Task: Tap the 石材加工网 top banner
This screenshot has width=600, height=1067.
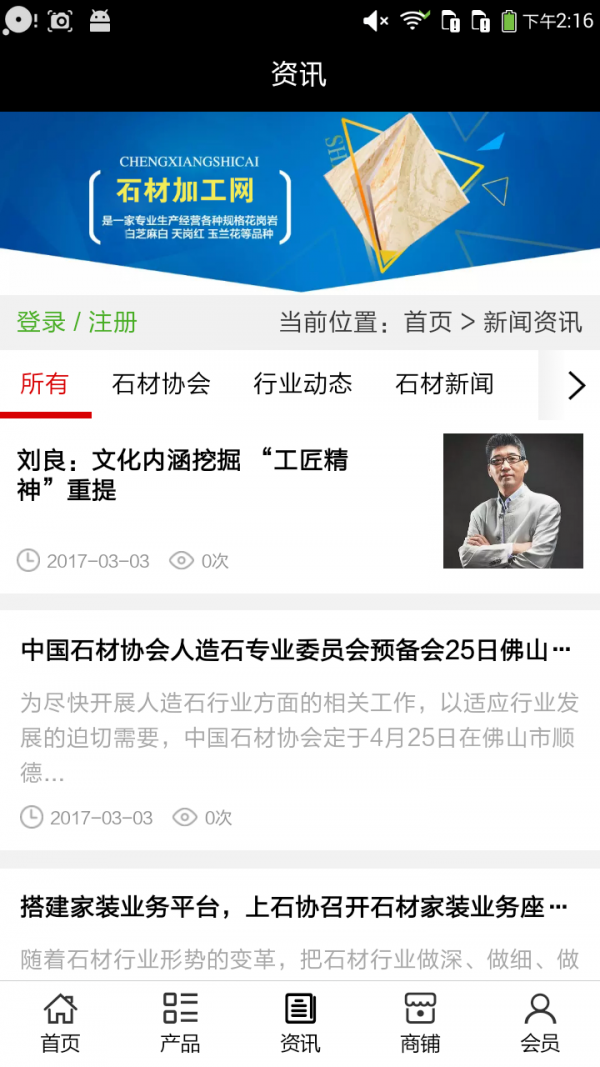Action: pos(299,200)
